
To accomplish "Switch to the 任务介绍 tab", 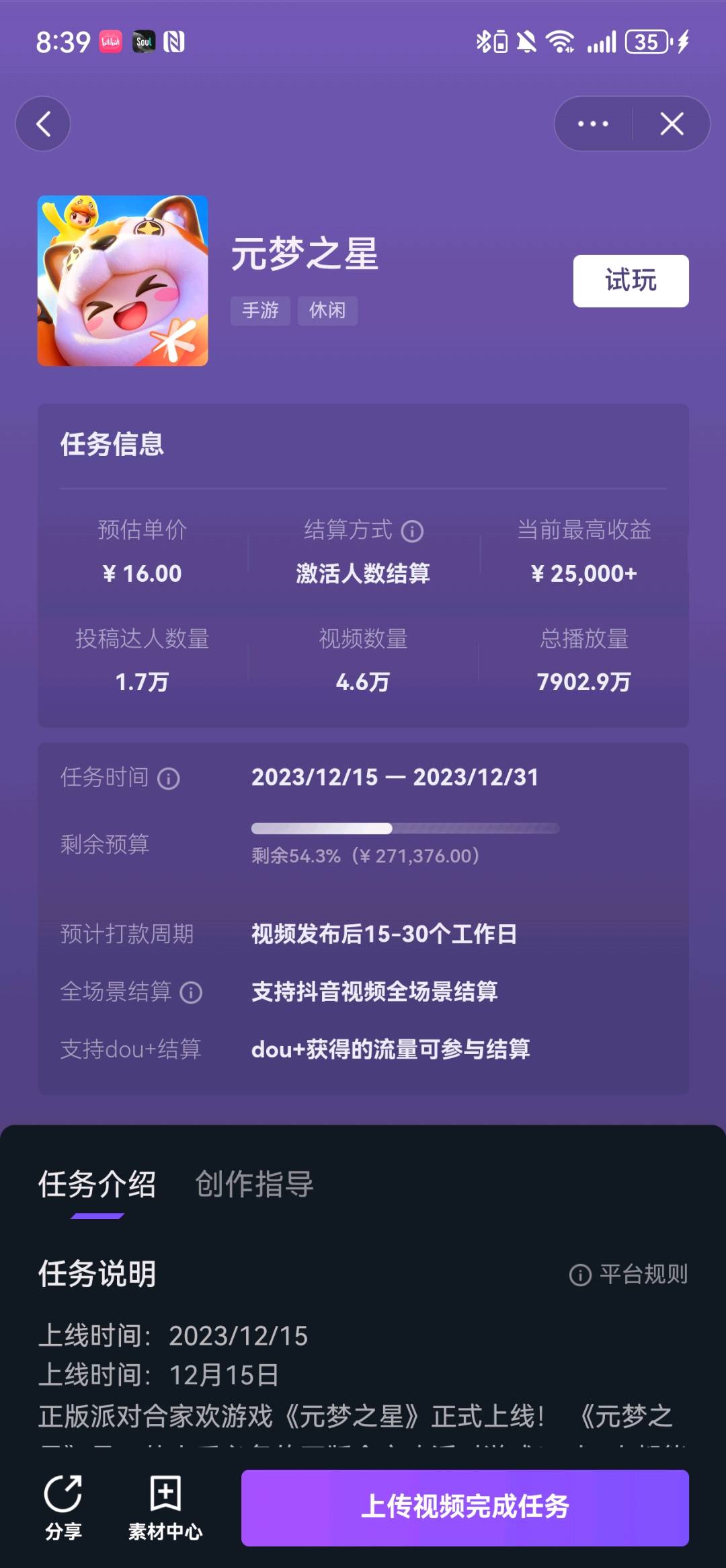I will tap(97, 1185).
